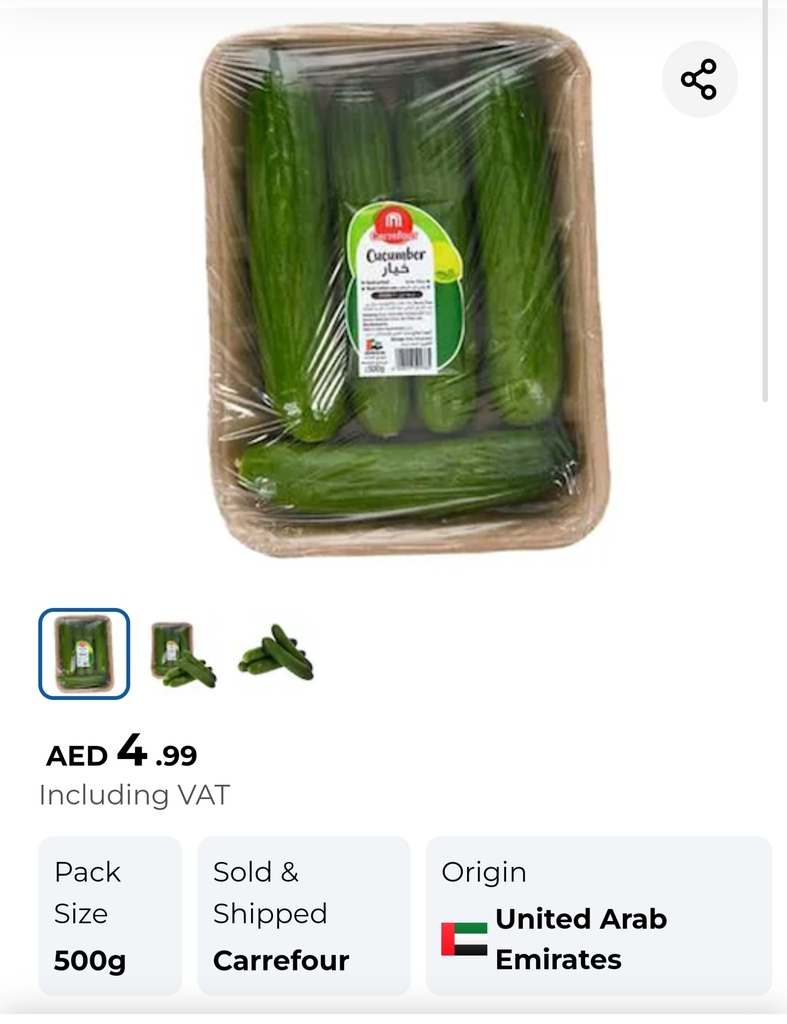The image size is (787, 1024).
Task: Show the third thumbnail of loose cucumbers
Action: point(276,654)
